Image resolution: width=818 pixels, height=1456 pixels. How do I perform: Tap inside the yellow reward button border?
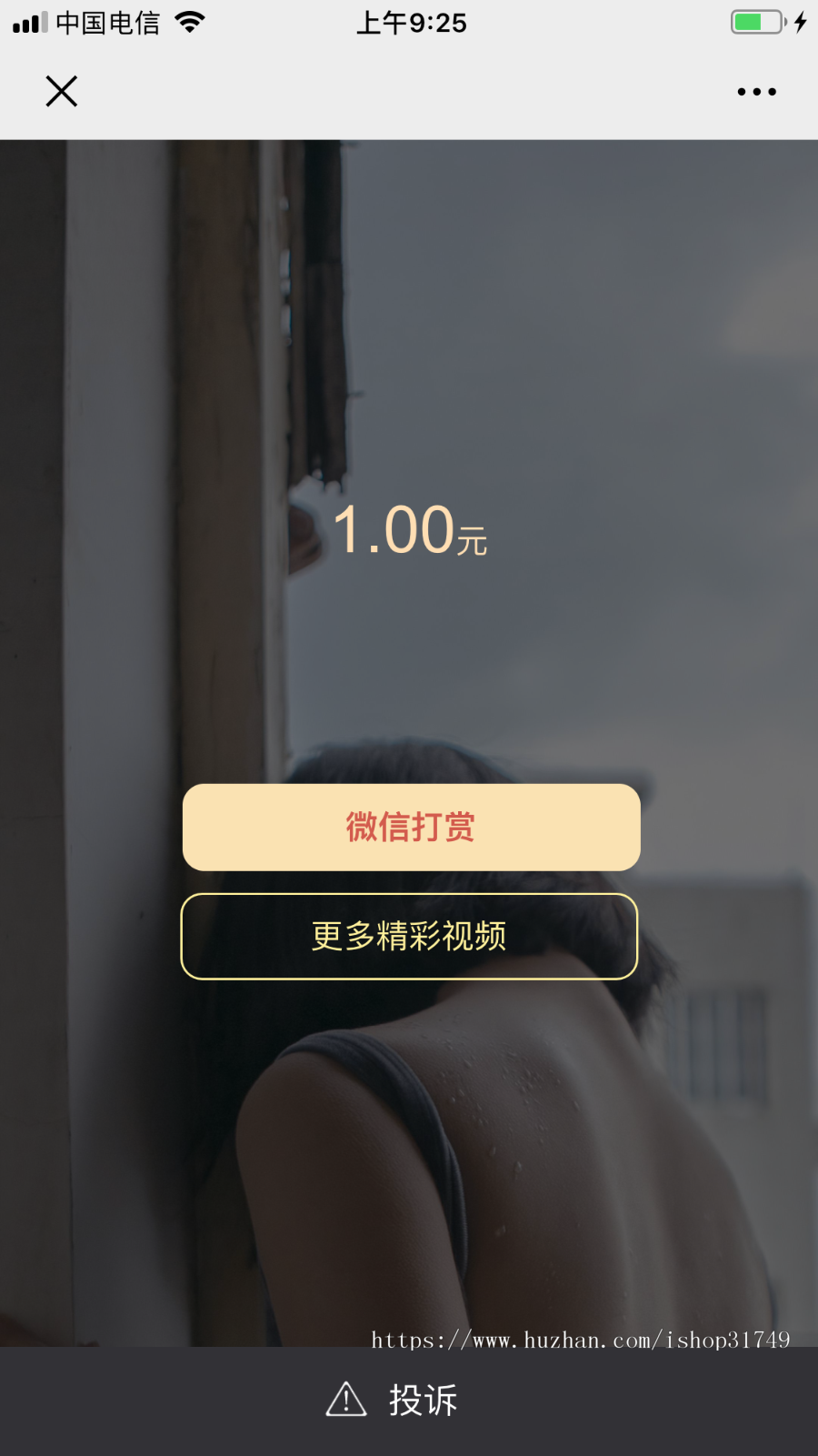(410, 827)
